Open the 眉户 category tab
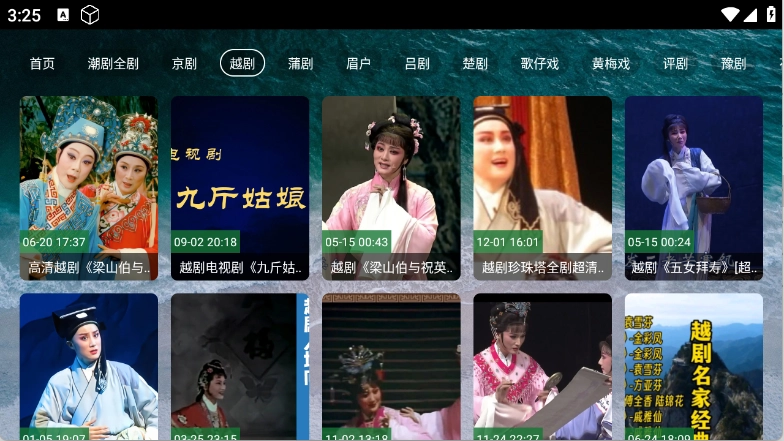The height and width of the screenshot is (441, 784). pyautogui.click(x=358, y=63)
